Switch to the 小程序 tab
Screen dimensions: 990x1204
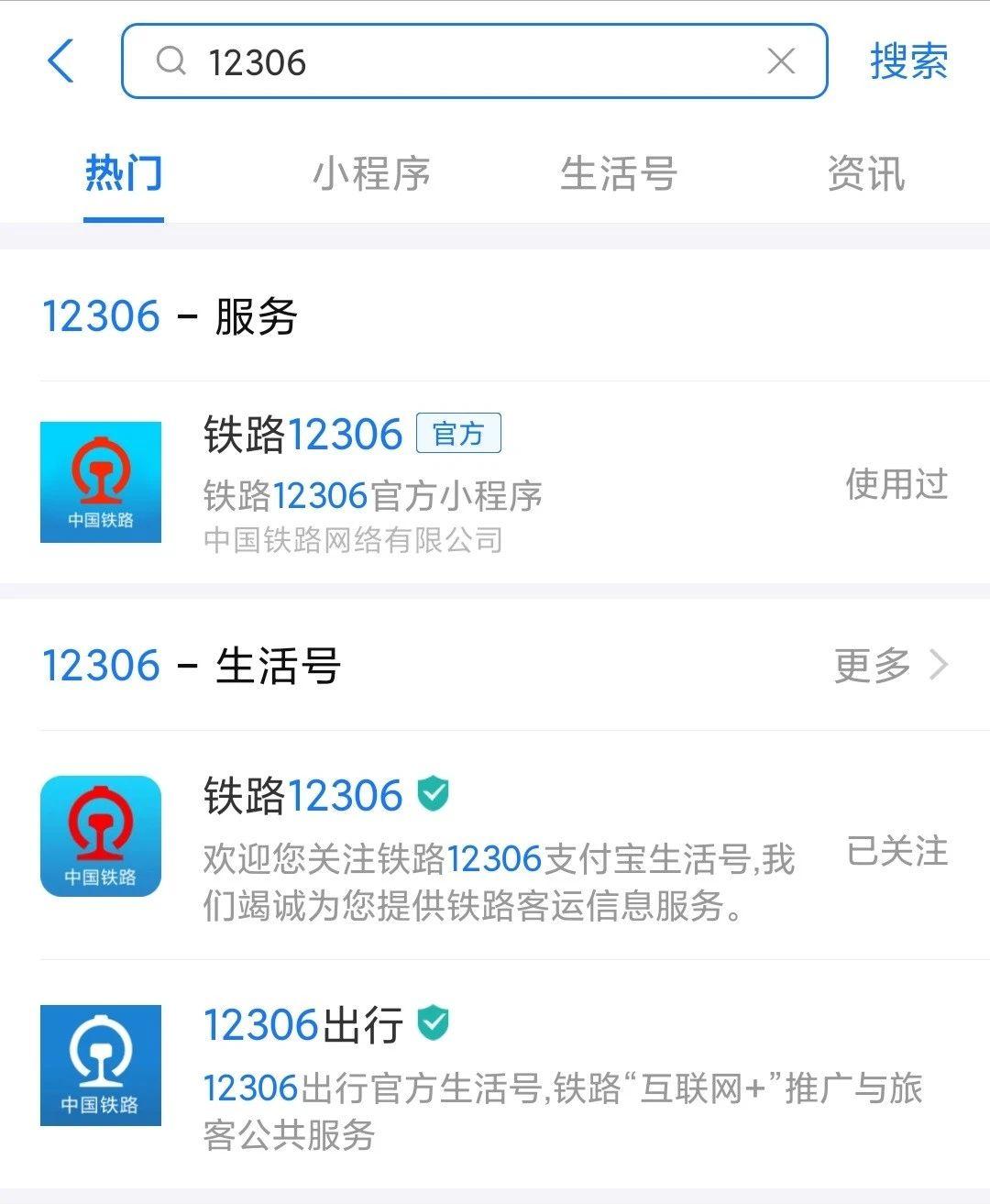pos(371,174)
